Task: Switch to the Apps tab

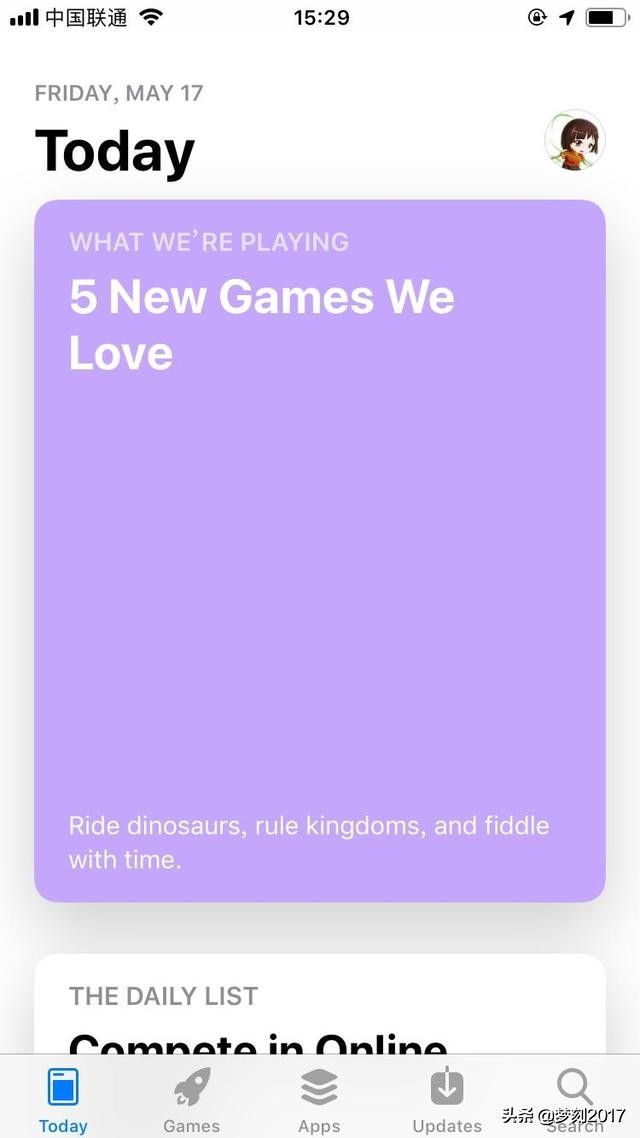Action: pyautogui.click(x=319, y=1098)
